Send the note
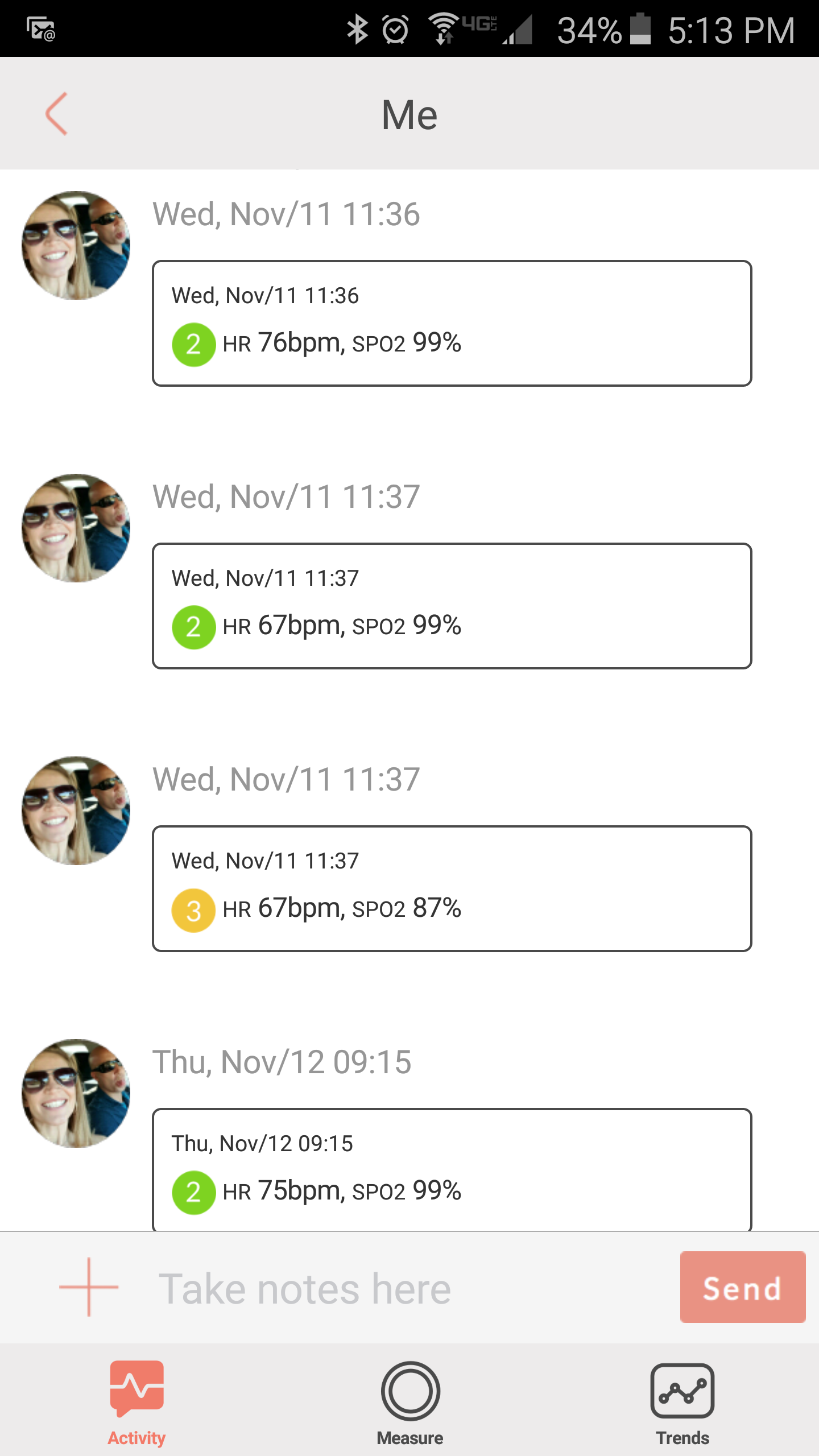 click(743, 1287)
